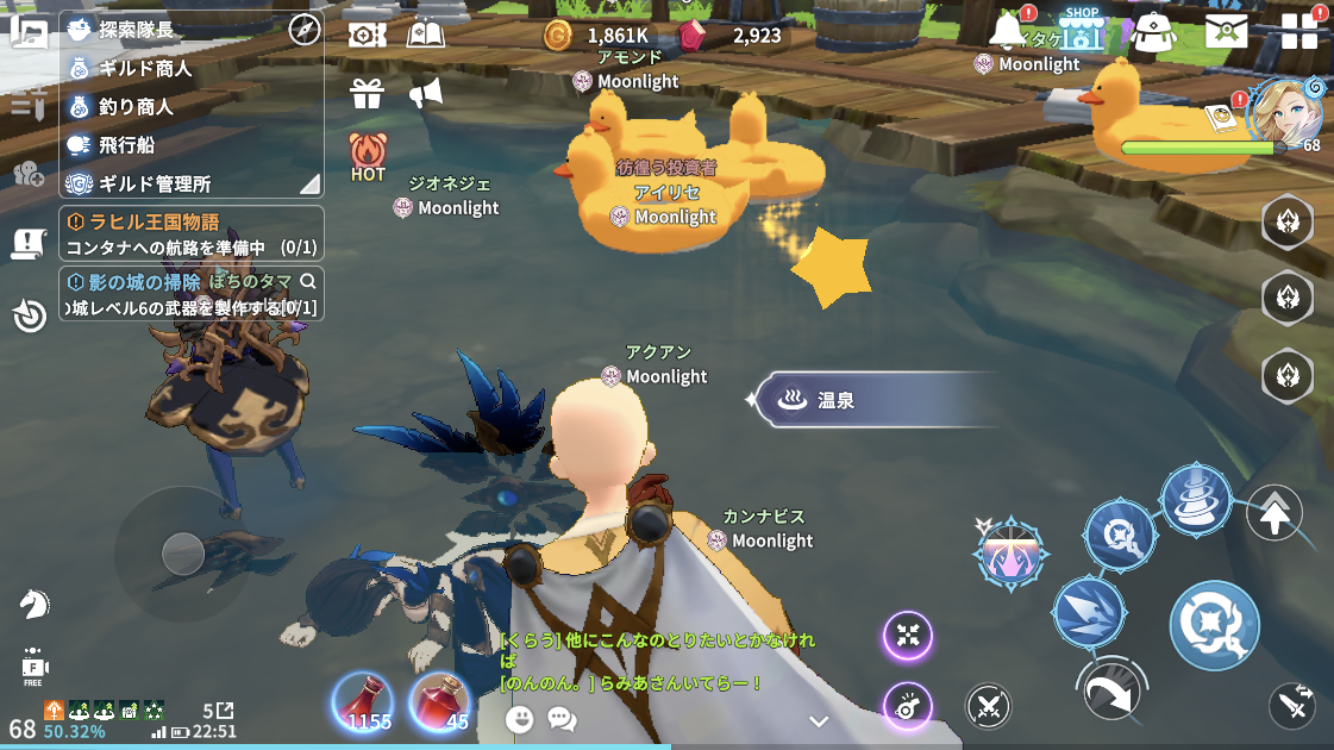Open the megaphone announcements icon
The width and height of the screenshot is (1334, 750).
coord(426,94)
